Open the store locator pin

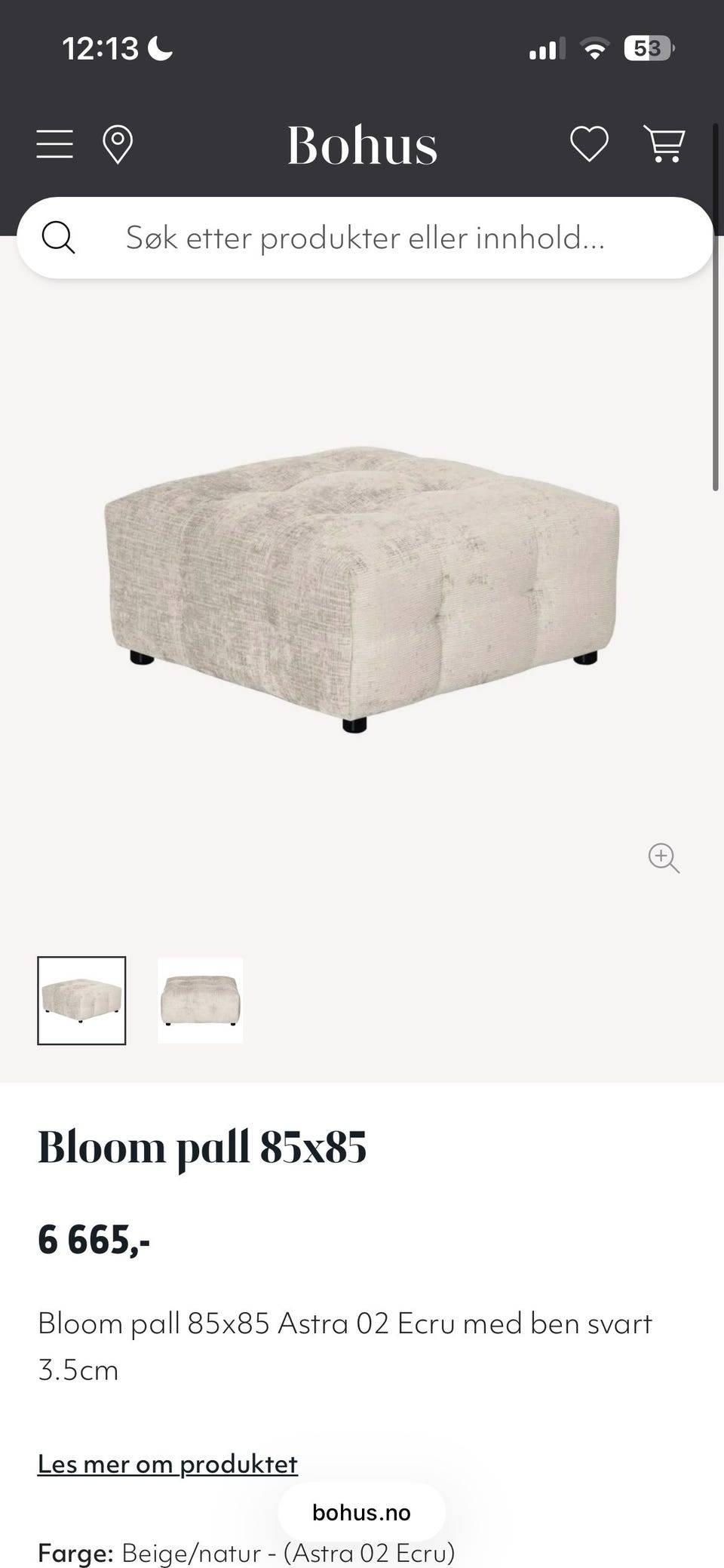[118, 144]
